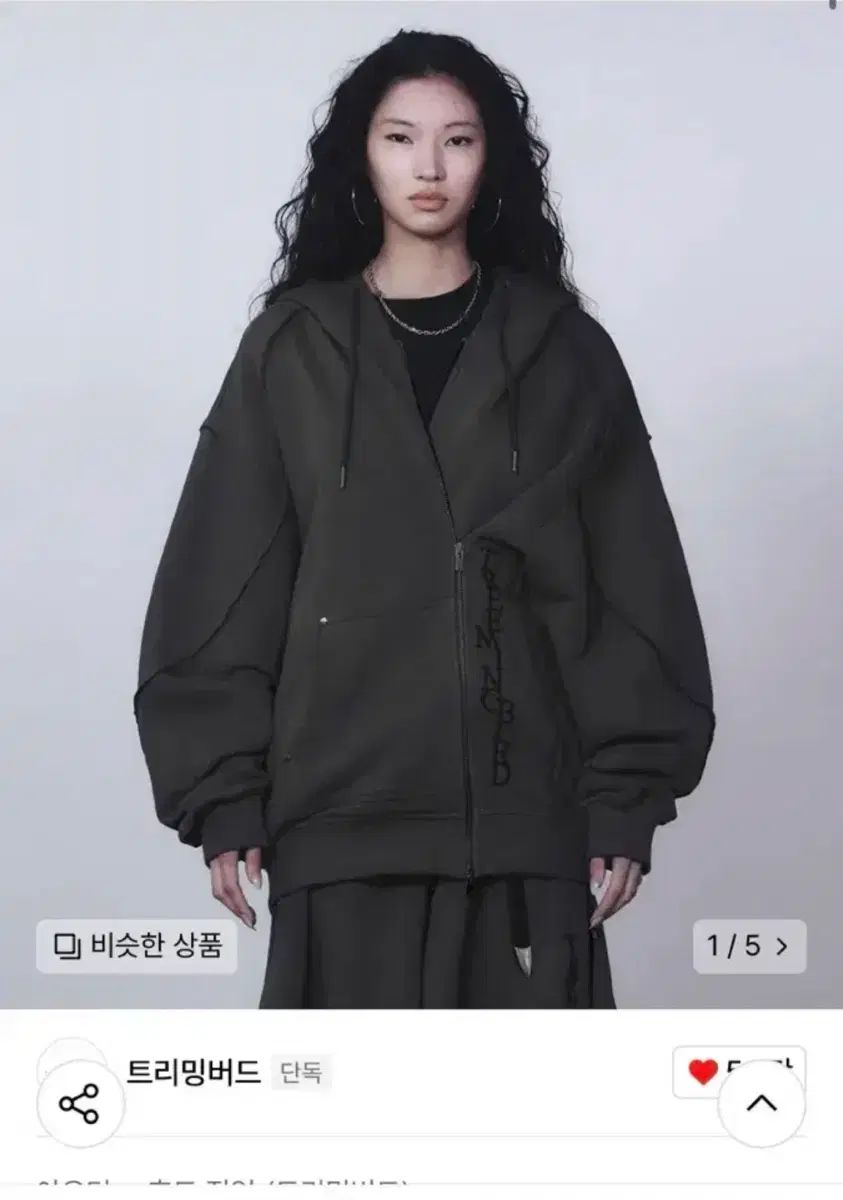Like the brand with the red heart
This screenshot has width=843, height=1200.
(x=704, y=1072)
